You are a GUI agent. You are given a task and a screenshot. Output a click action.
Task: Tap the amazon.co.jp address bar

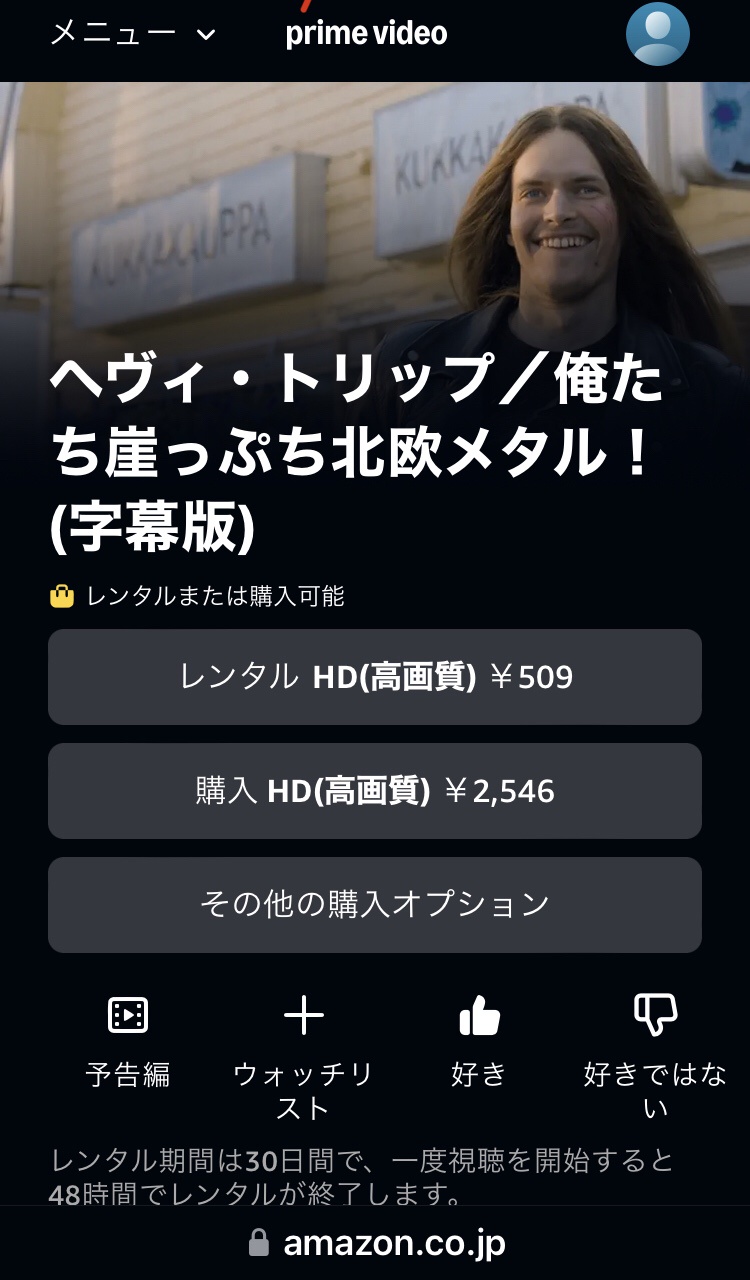(376, 1243)
